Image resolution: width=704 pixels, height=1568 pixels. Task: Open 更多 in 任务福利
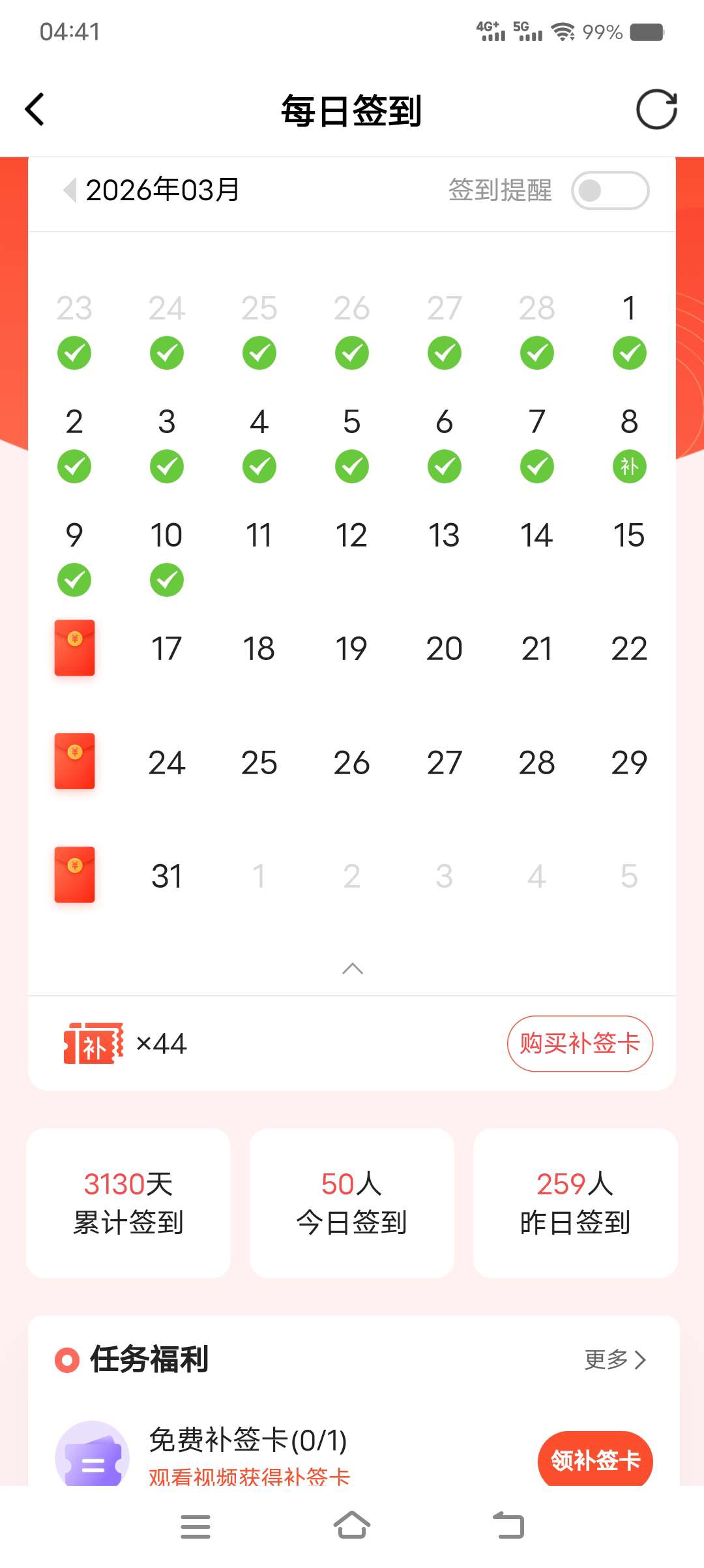615,1360
